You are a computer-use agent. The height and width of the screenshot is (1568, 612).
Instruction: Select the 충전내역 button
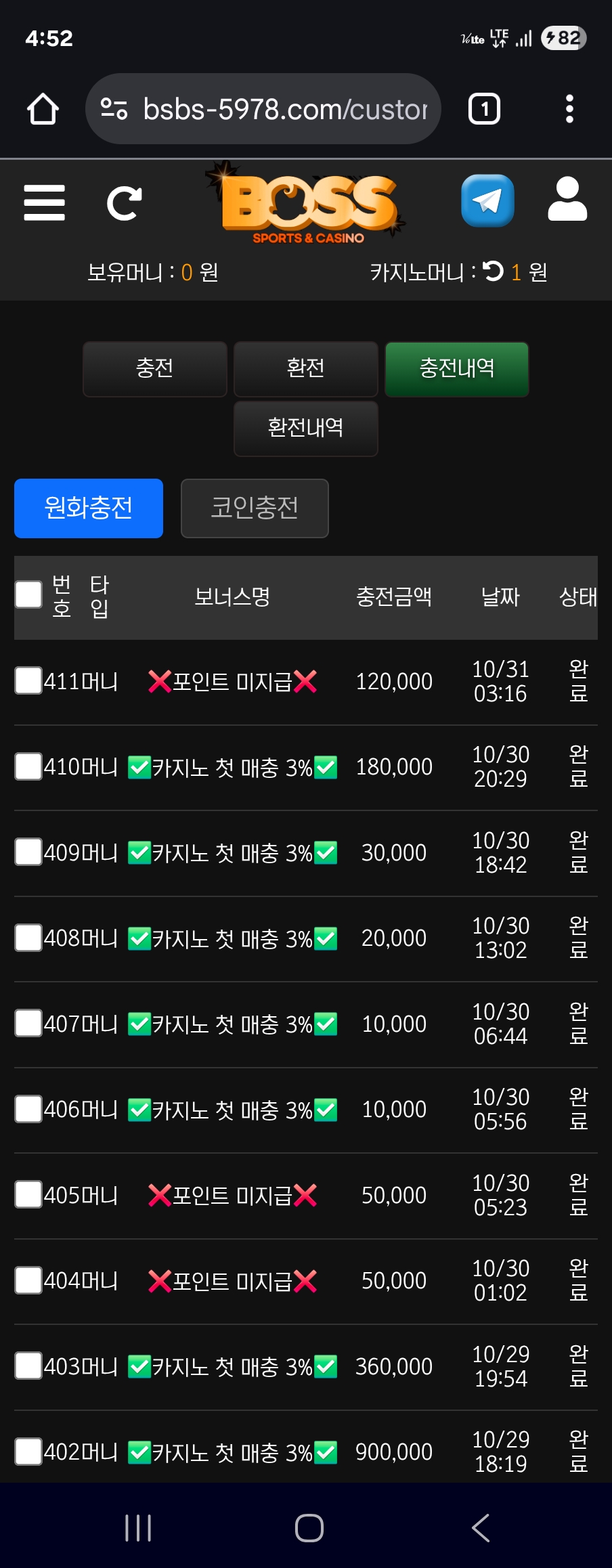(x=457, y=369)
